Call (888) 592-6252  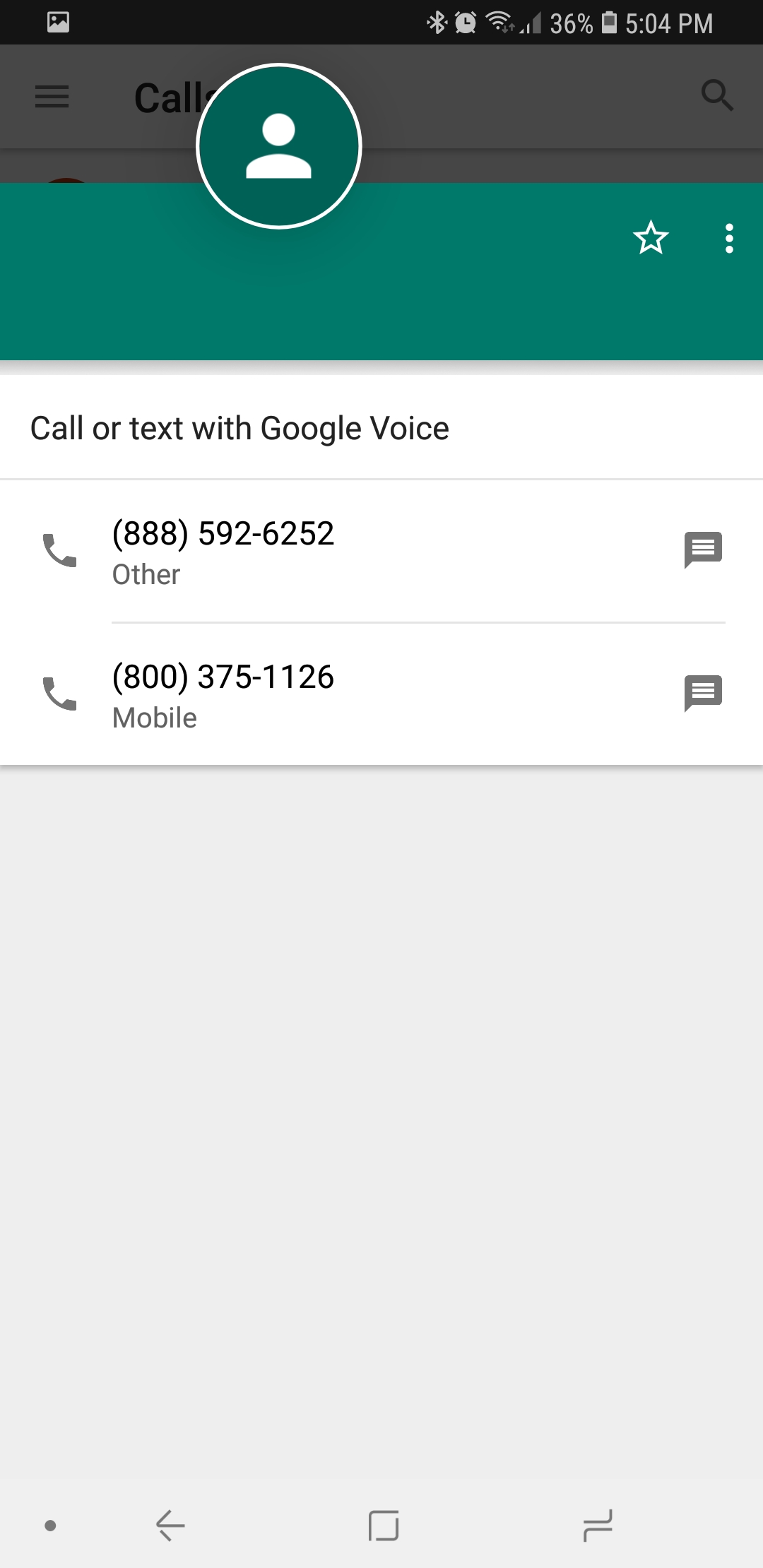(x=60, y=551)
